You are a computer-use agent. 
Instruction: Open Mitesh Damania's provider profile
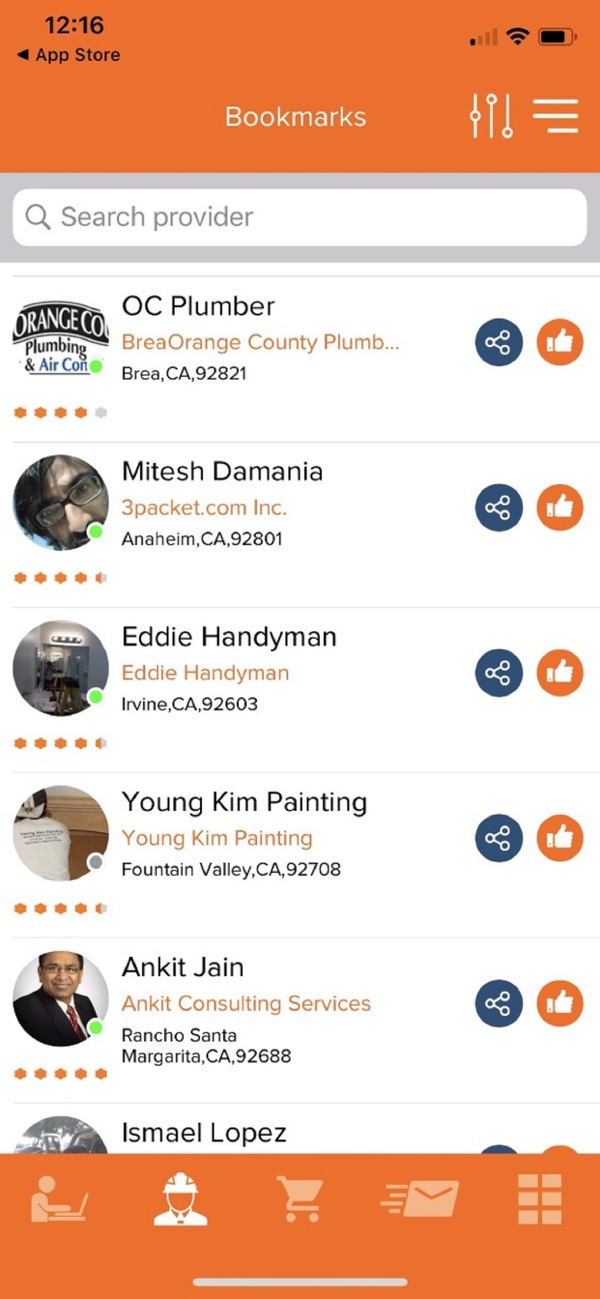(x=222, y=472)
